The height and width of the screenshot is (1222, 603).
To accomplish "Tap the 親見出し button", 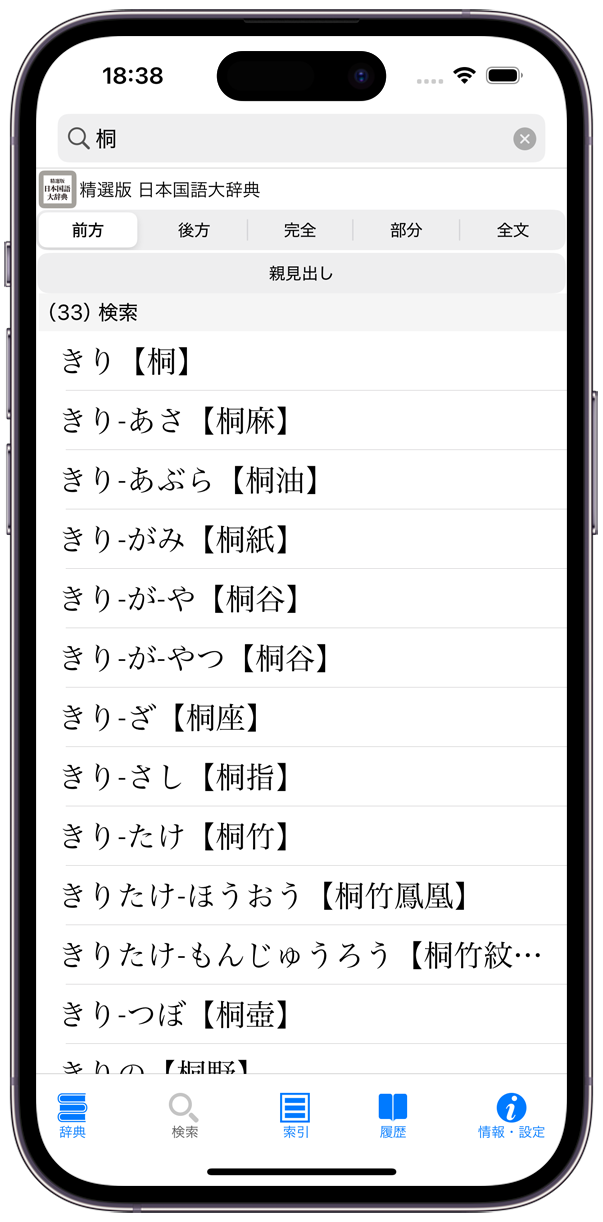I will pyautogui.click(x=301, y=273).
